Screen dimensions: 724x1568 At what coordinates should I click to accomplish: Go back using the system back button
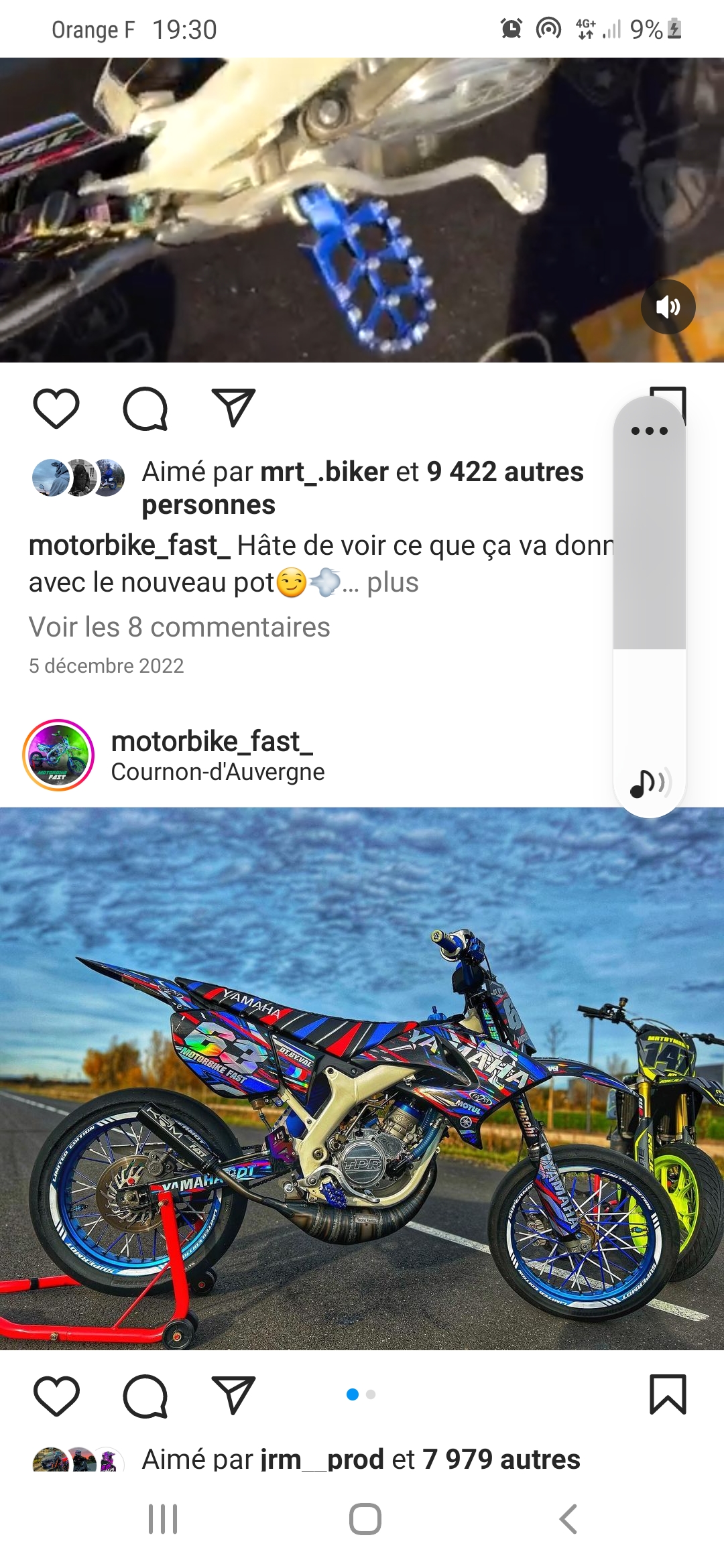(x=568, y=1519)
